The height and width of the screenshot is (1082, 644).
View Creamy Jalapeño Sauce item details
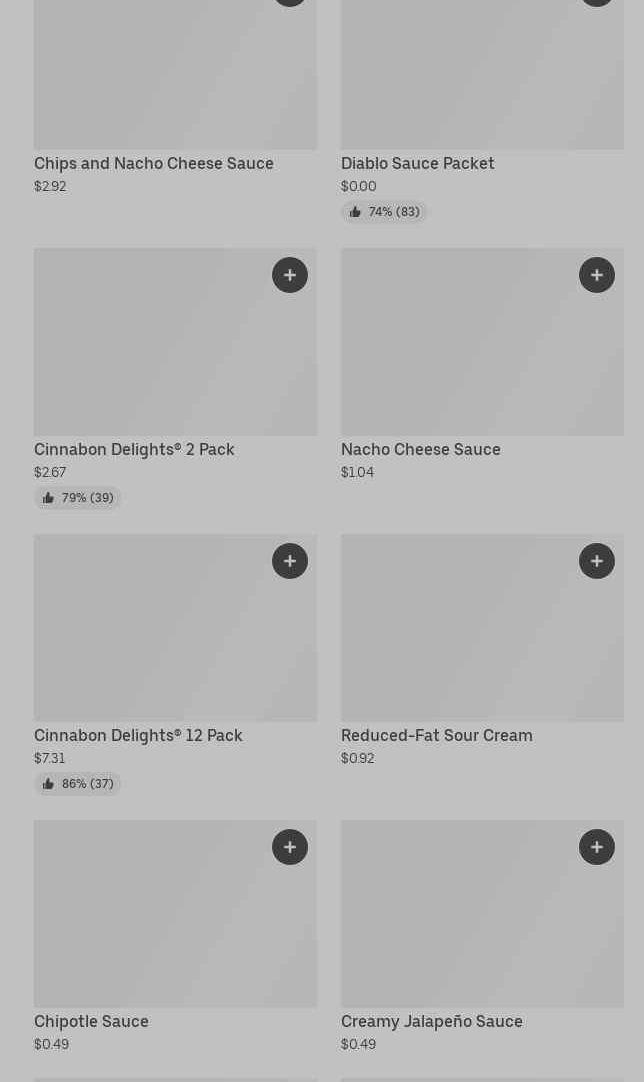click(432, 1022)
